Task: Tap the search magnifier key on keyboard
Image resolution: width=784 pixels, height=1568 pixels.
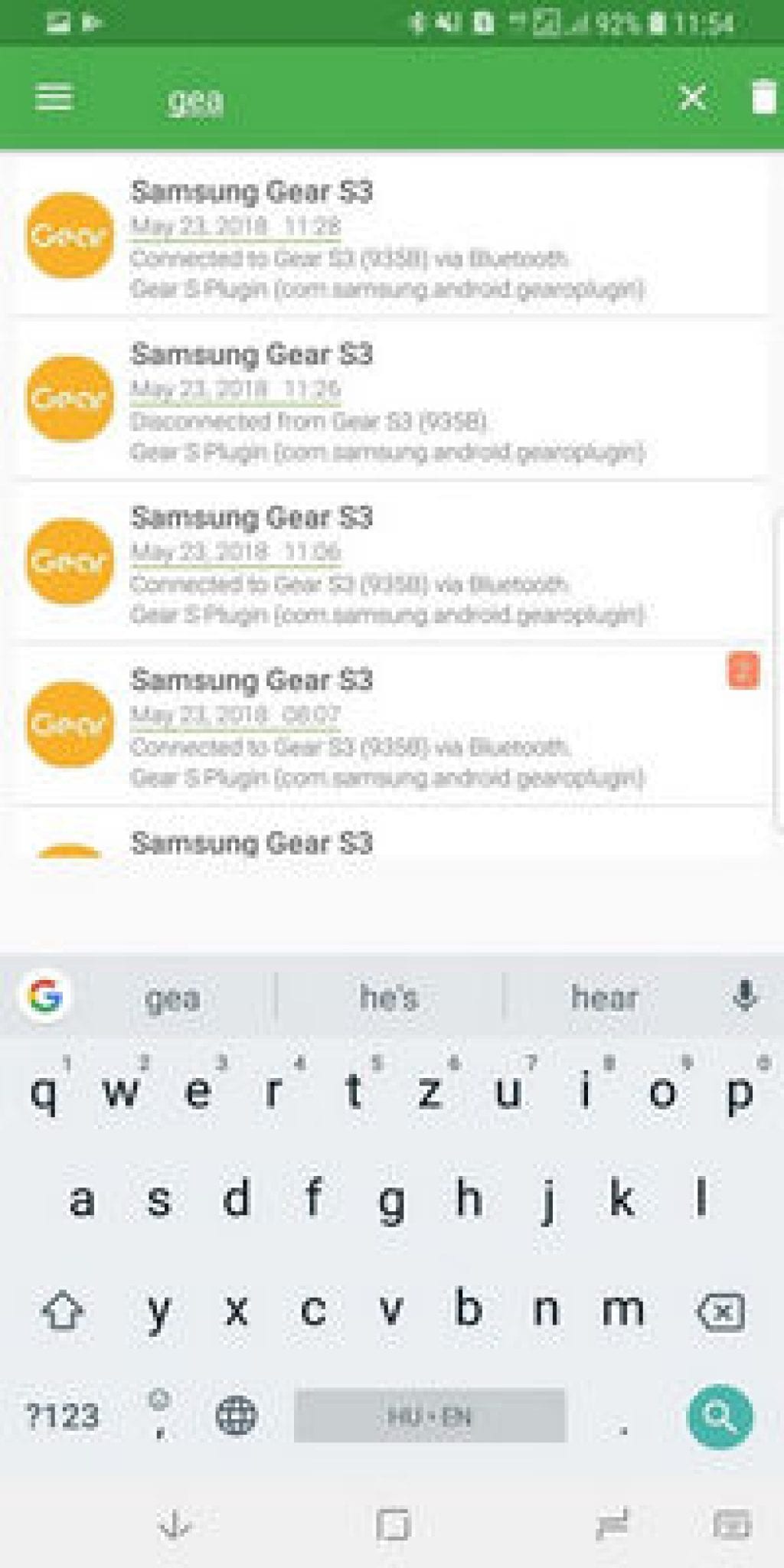Action: 718,1420
